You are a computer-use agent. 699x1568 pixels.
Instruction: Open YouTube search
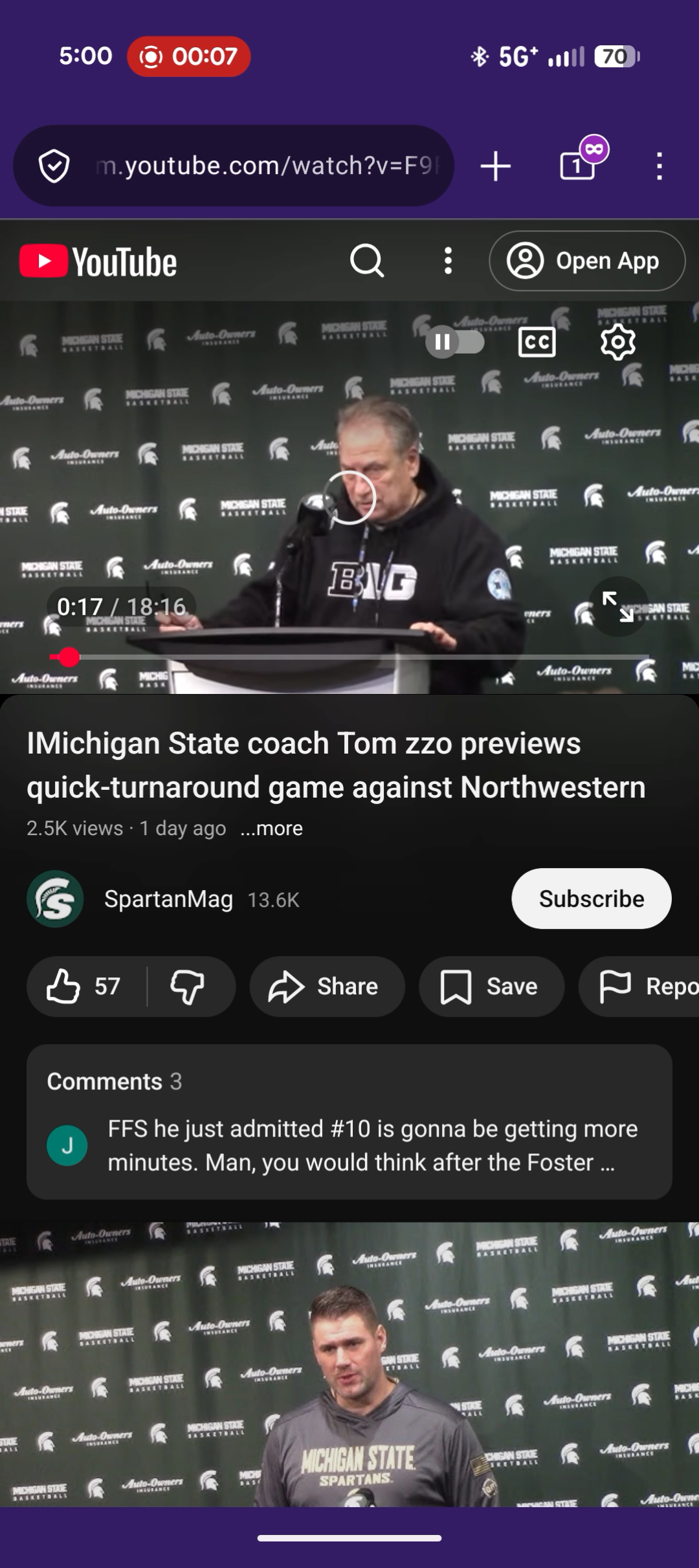367,261
